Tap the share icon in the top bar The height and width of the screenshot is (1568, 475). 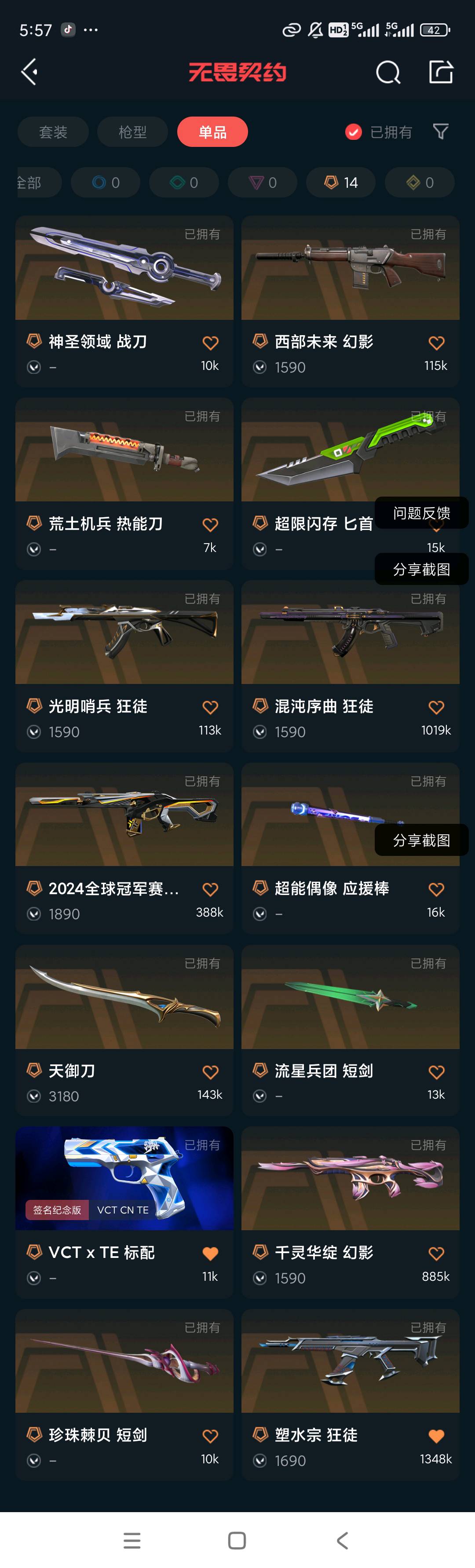[441, 72]
